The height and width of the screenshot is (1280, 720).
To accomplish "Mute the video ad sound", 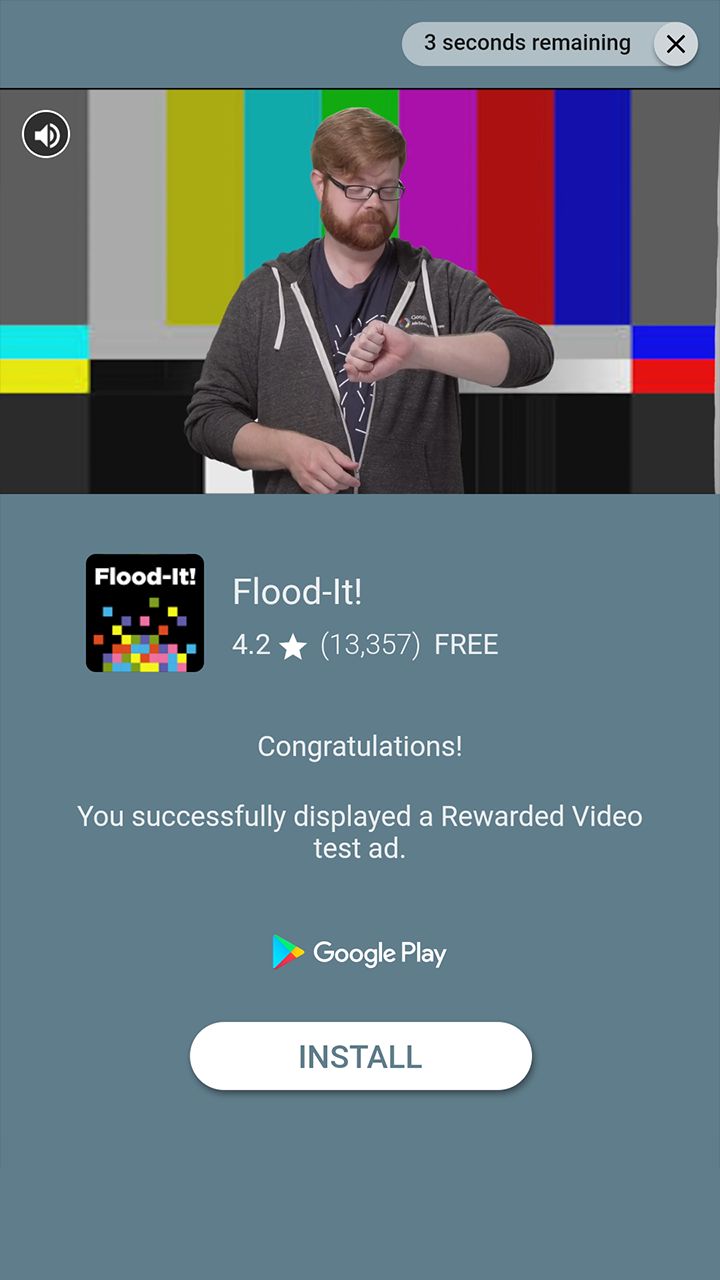I will click(46, 134).
